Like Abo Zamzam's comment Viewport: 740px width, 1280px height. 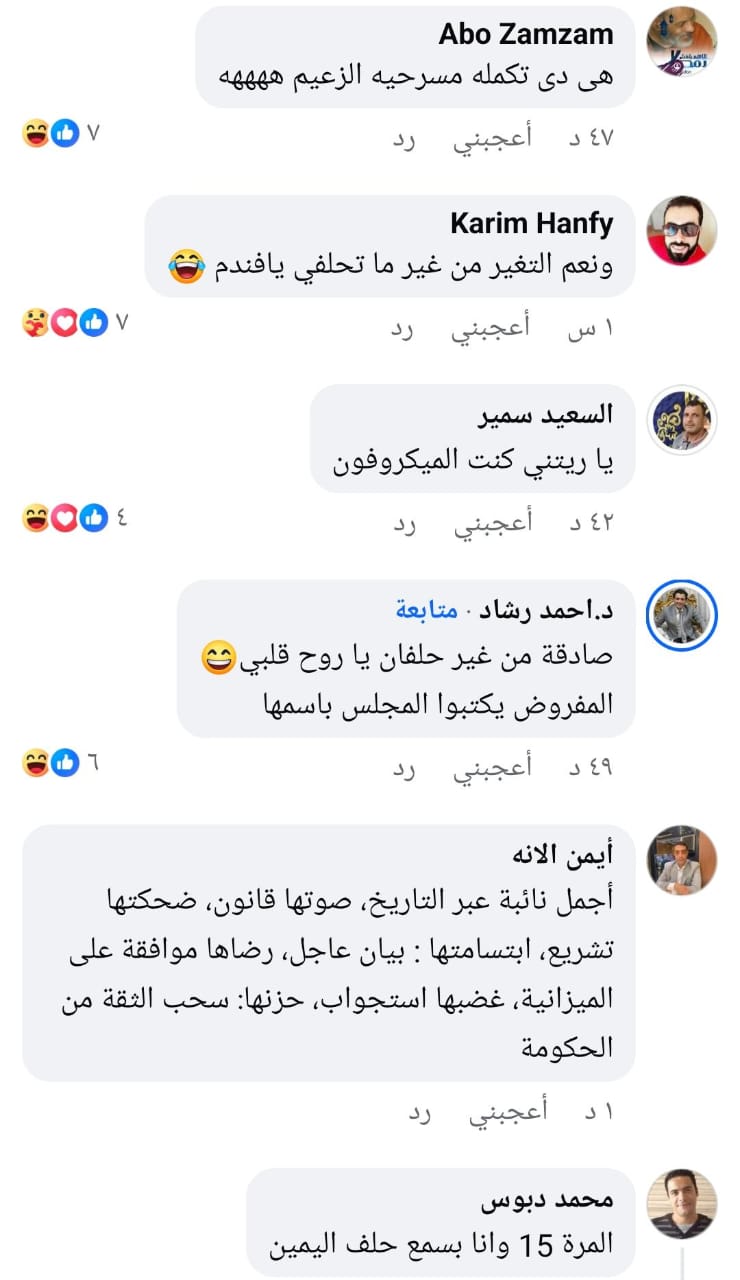[493, 138]
